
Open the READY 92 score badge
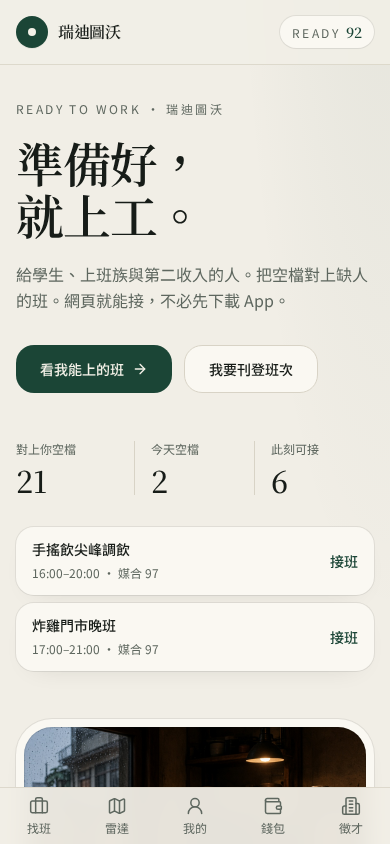[x=327, y=32]
